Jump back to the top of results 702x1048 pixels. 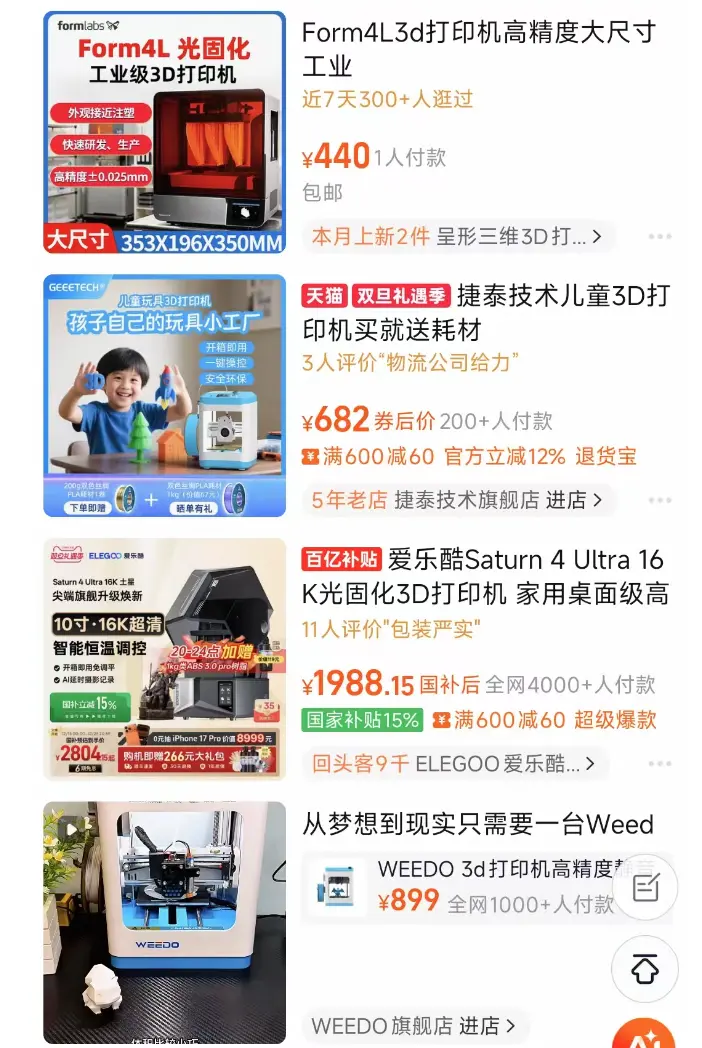(645, 968)
